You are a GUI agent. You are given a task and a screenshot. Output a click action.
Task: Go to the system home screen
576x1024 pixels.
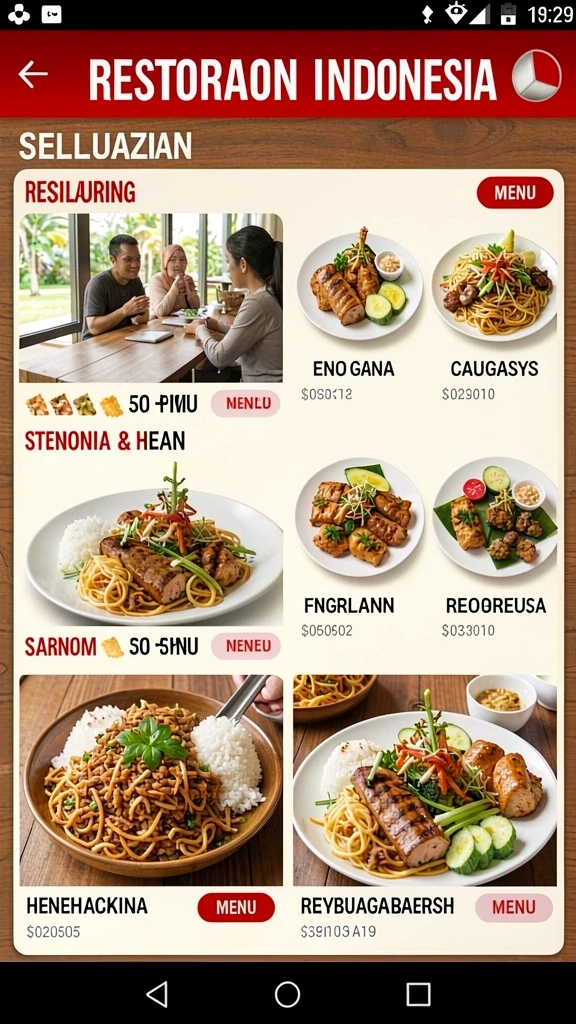click(287, 994)
